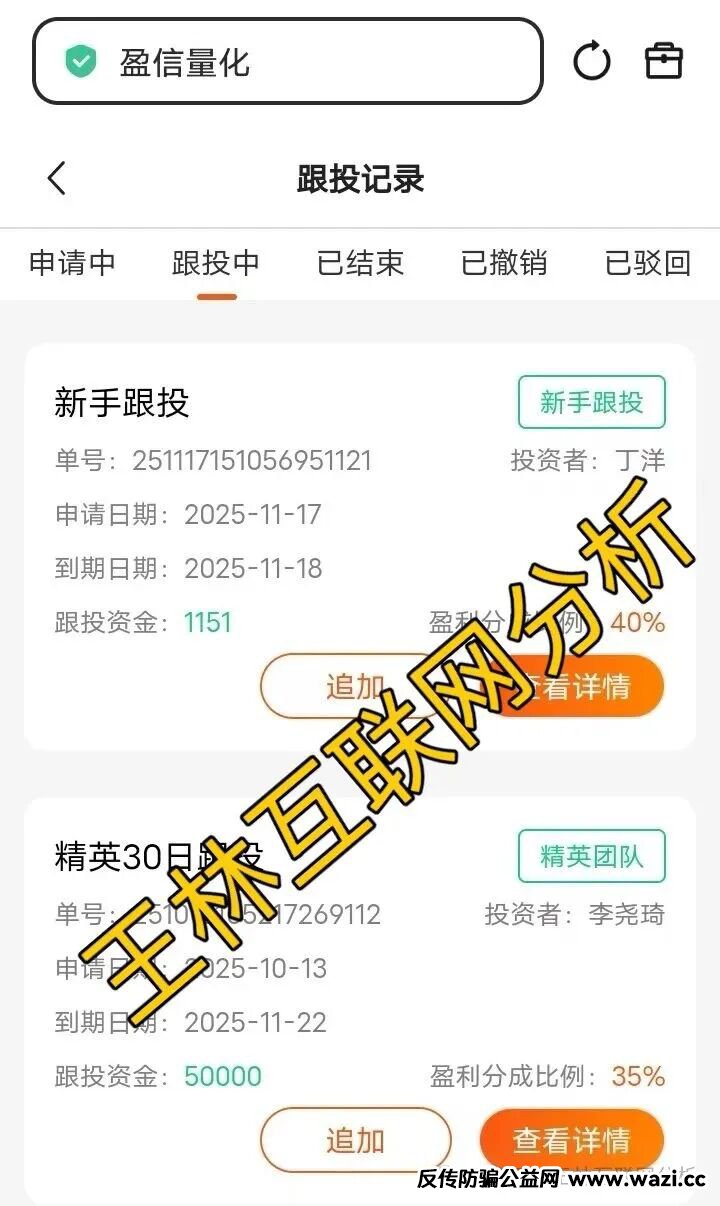Tap the 盈信量化 address bar
Screen dimensions: 720x1206
coord(288,62)
